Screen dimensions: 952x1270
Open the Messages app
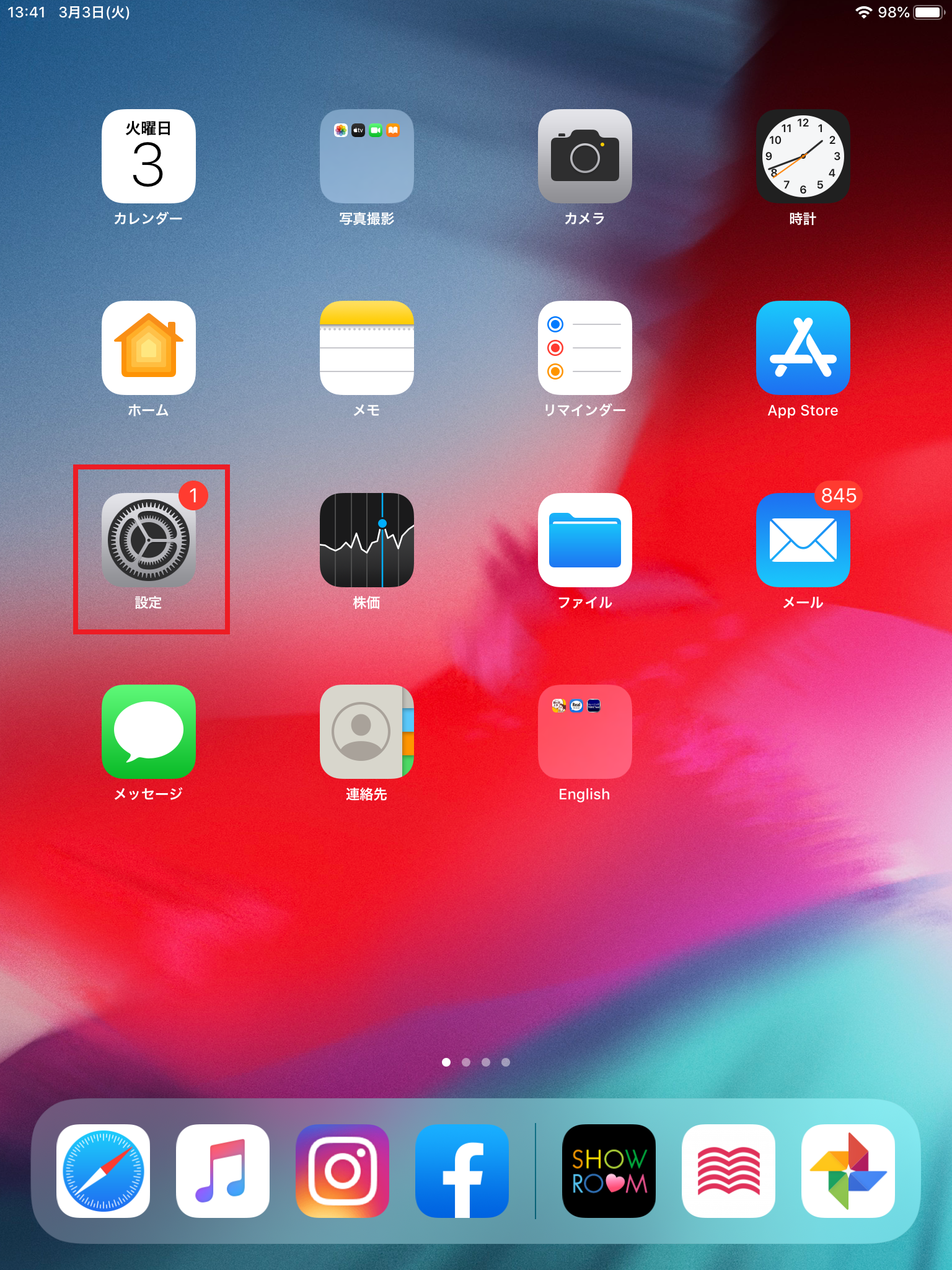coord(149,732)
